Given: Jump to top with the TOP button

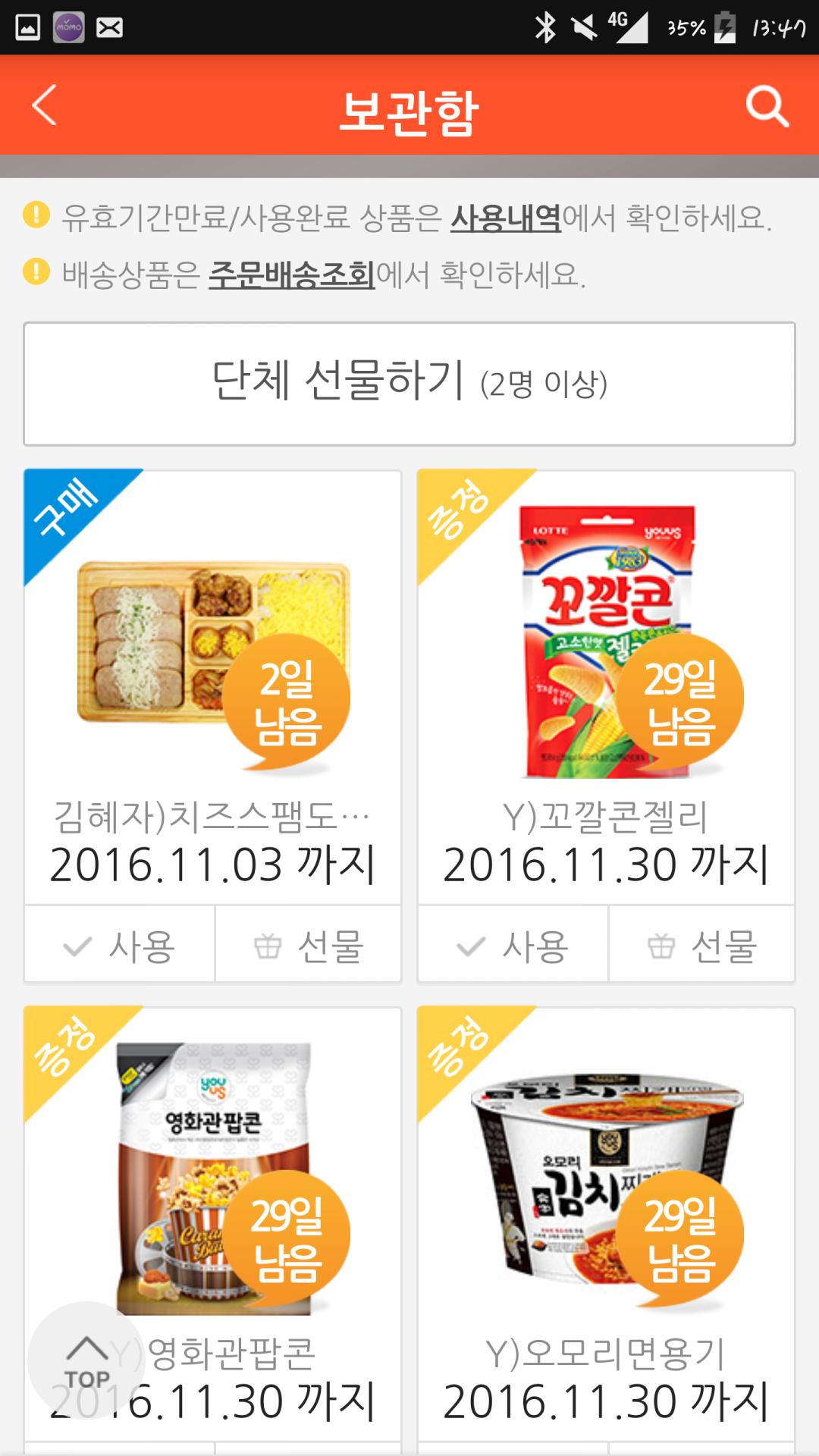Looking at the screenshot, I should coord(86,1360).
